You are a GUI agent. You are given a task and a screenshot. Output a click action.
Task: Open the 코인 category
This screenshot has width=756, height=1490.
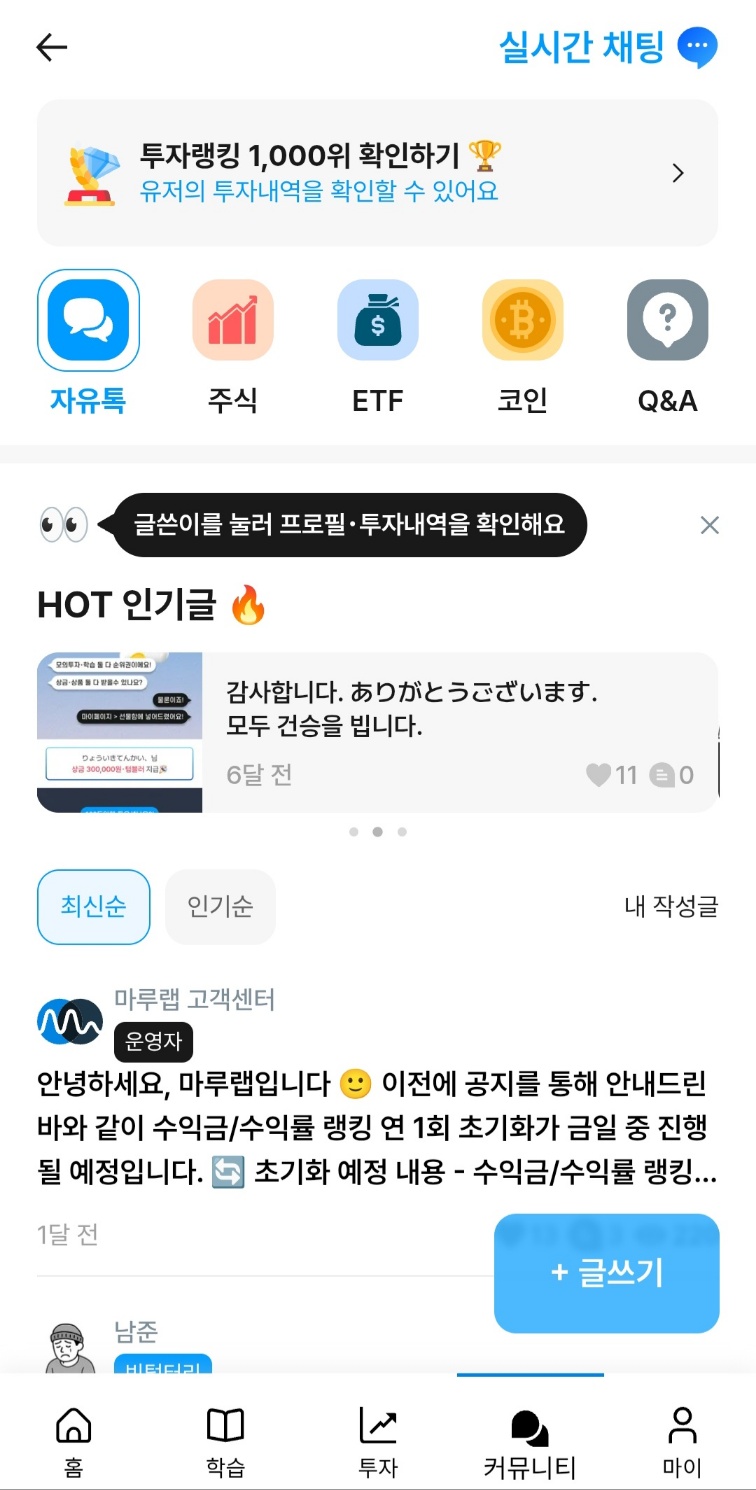coord(522,321)
